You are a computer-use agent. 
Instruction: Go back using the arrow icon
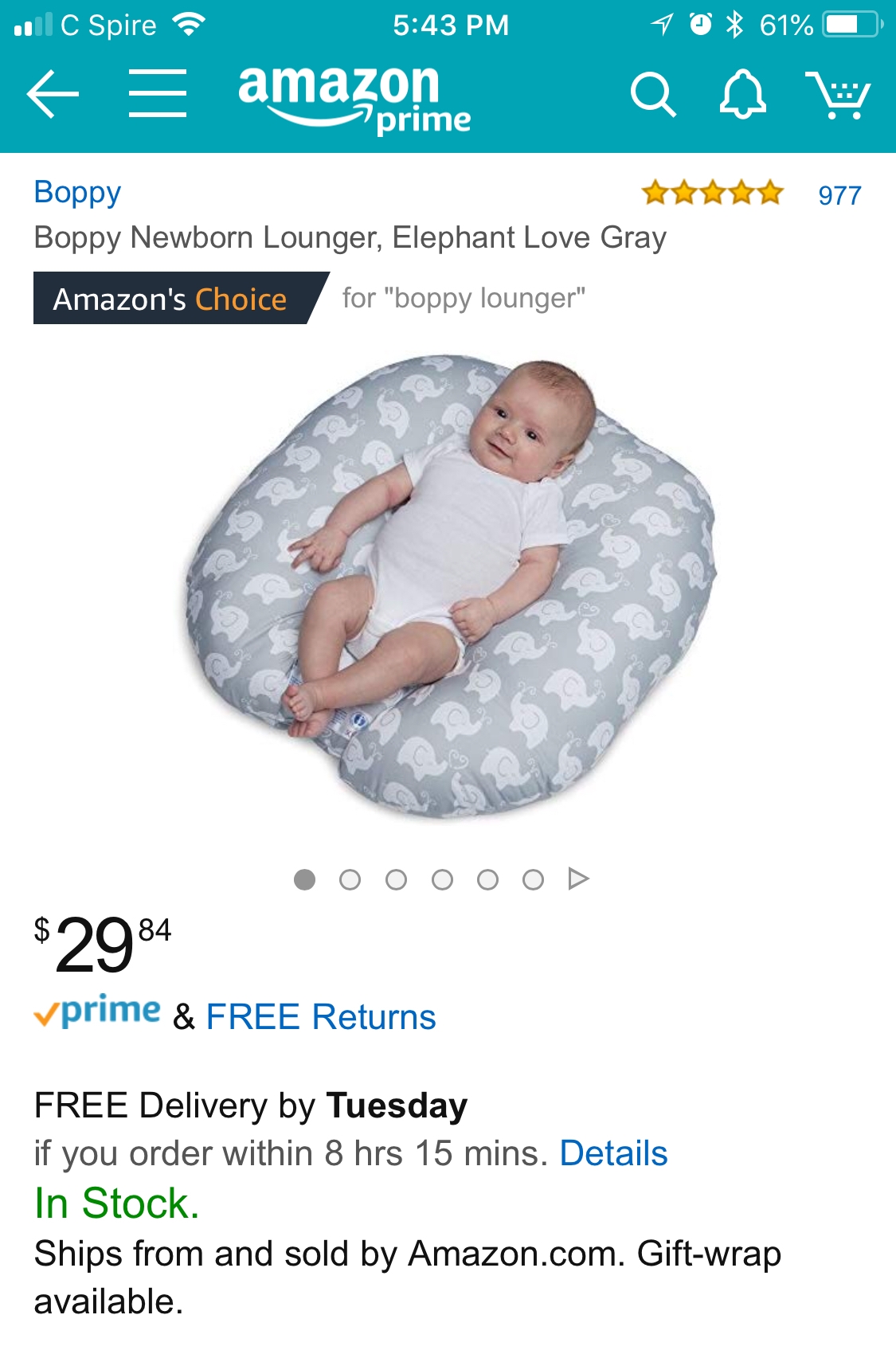click(x=53, y=94)
